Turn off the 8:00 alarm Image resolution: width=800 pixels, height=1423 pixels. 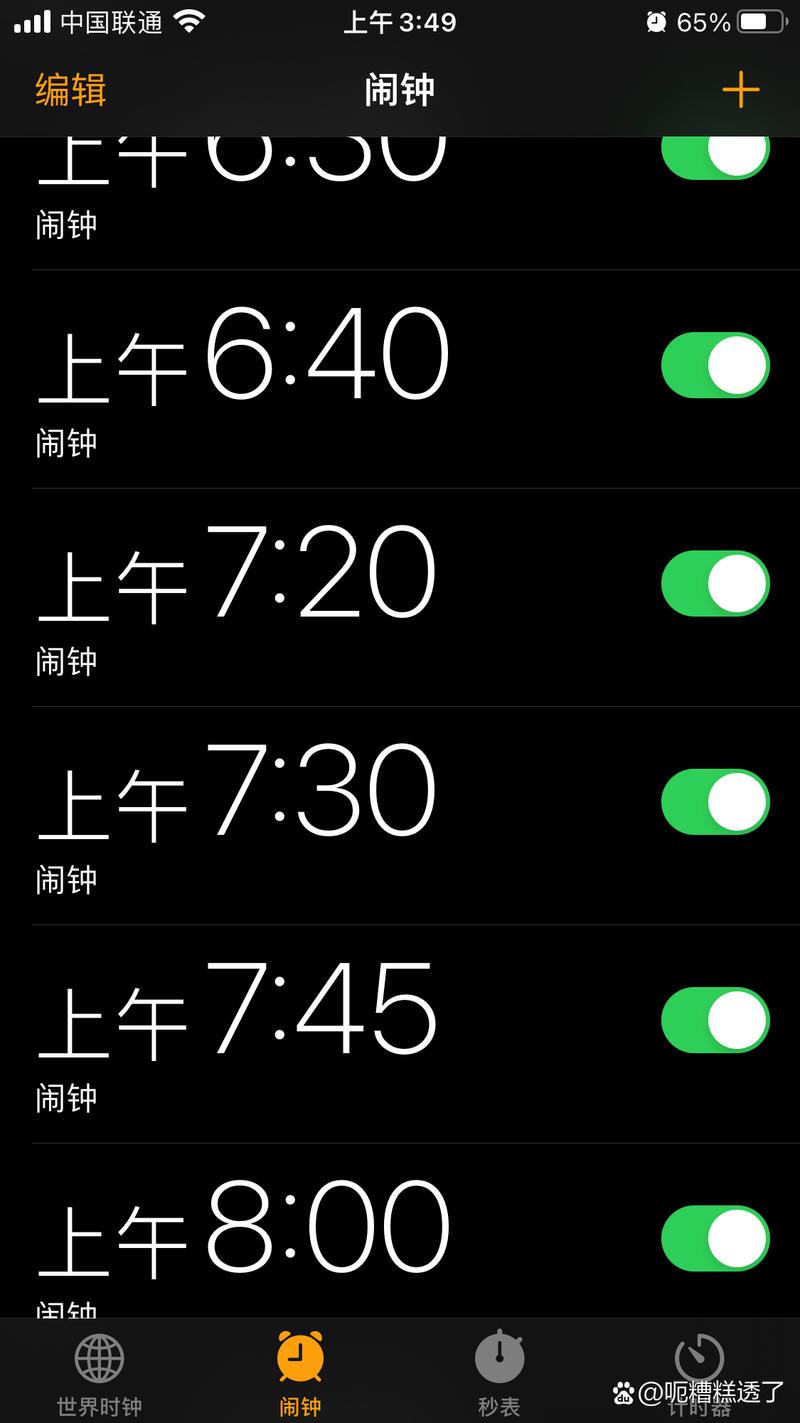coord(715,1237)
